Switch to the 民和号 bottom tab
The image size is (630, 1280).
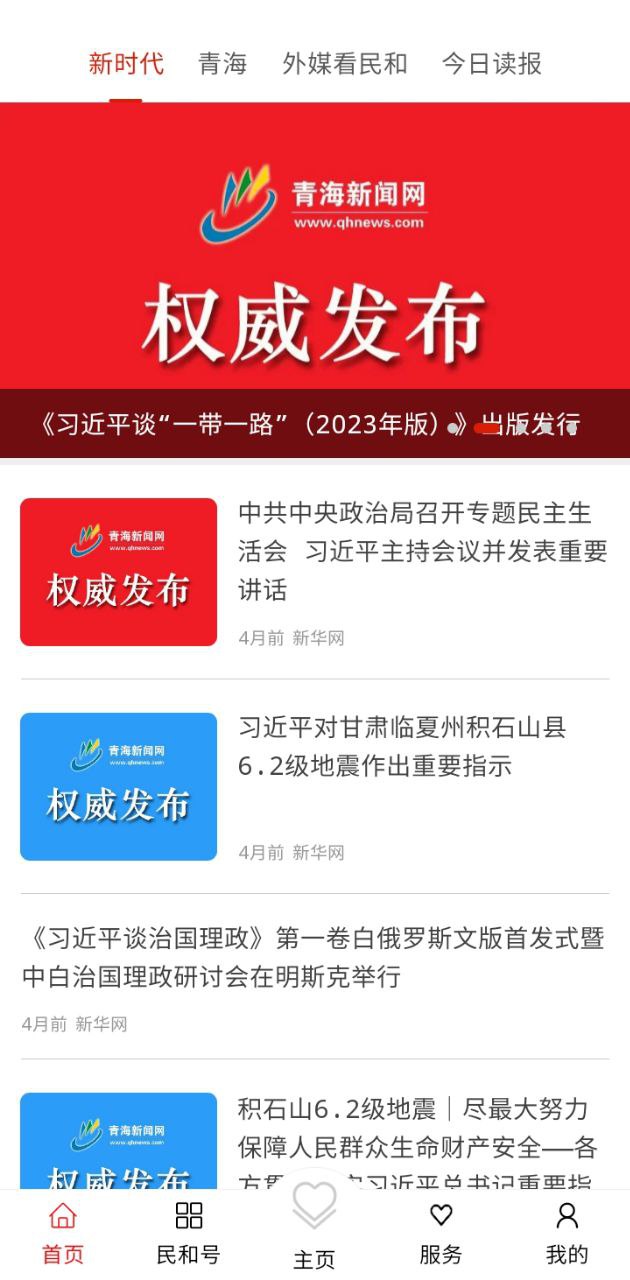pyautogui.click(x=188, y=1234)
